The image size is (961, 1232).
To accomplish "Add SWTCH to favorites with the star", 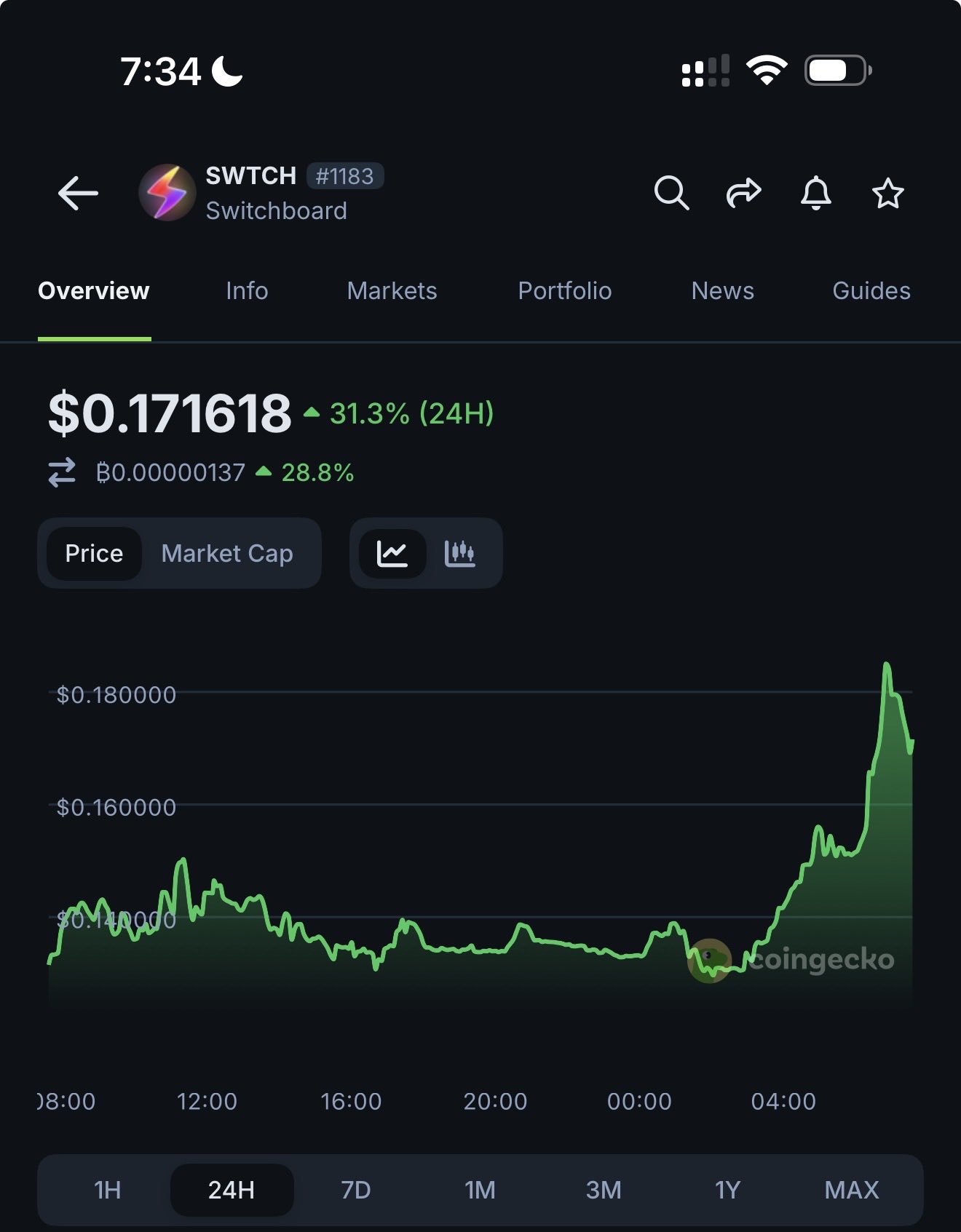I will coord(887,194).
